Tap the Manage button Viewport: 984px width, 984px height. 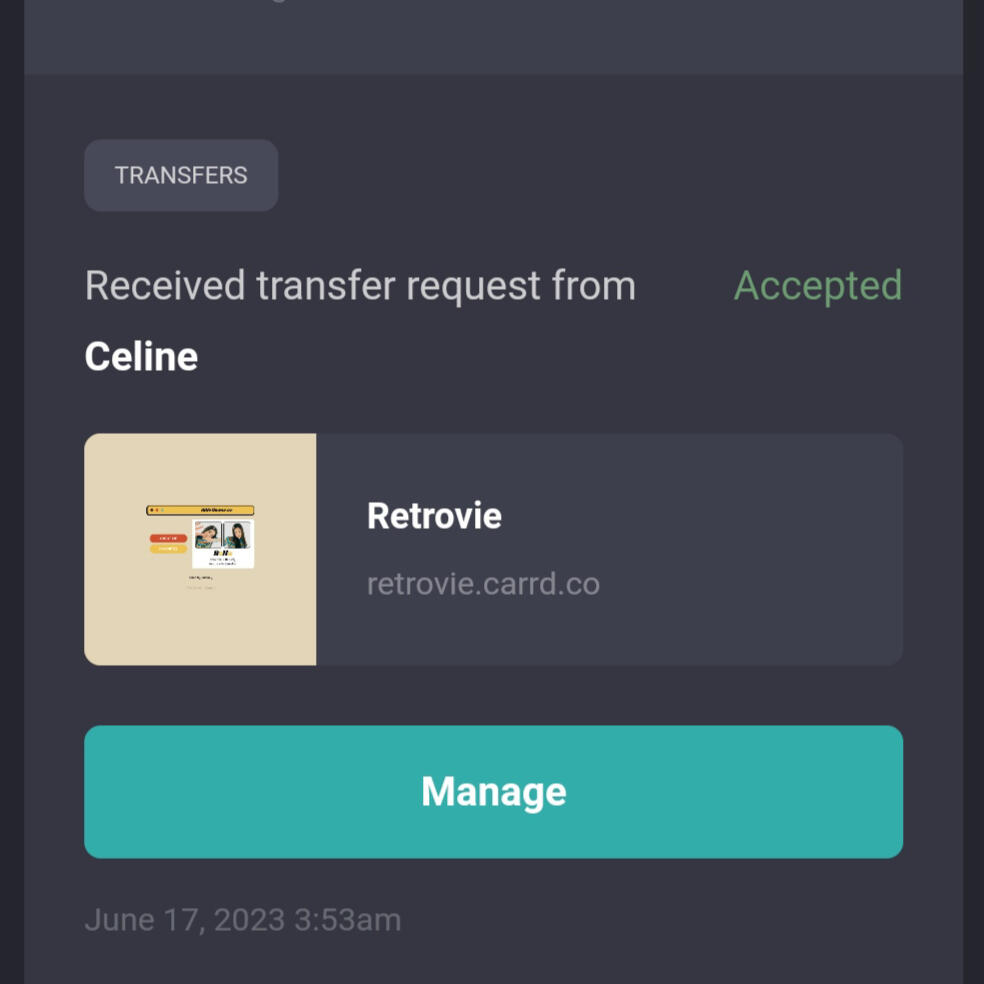point(493,791)
